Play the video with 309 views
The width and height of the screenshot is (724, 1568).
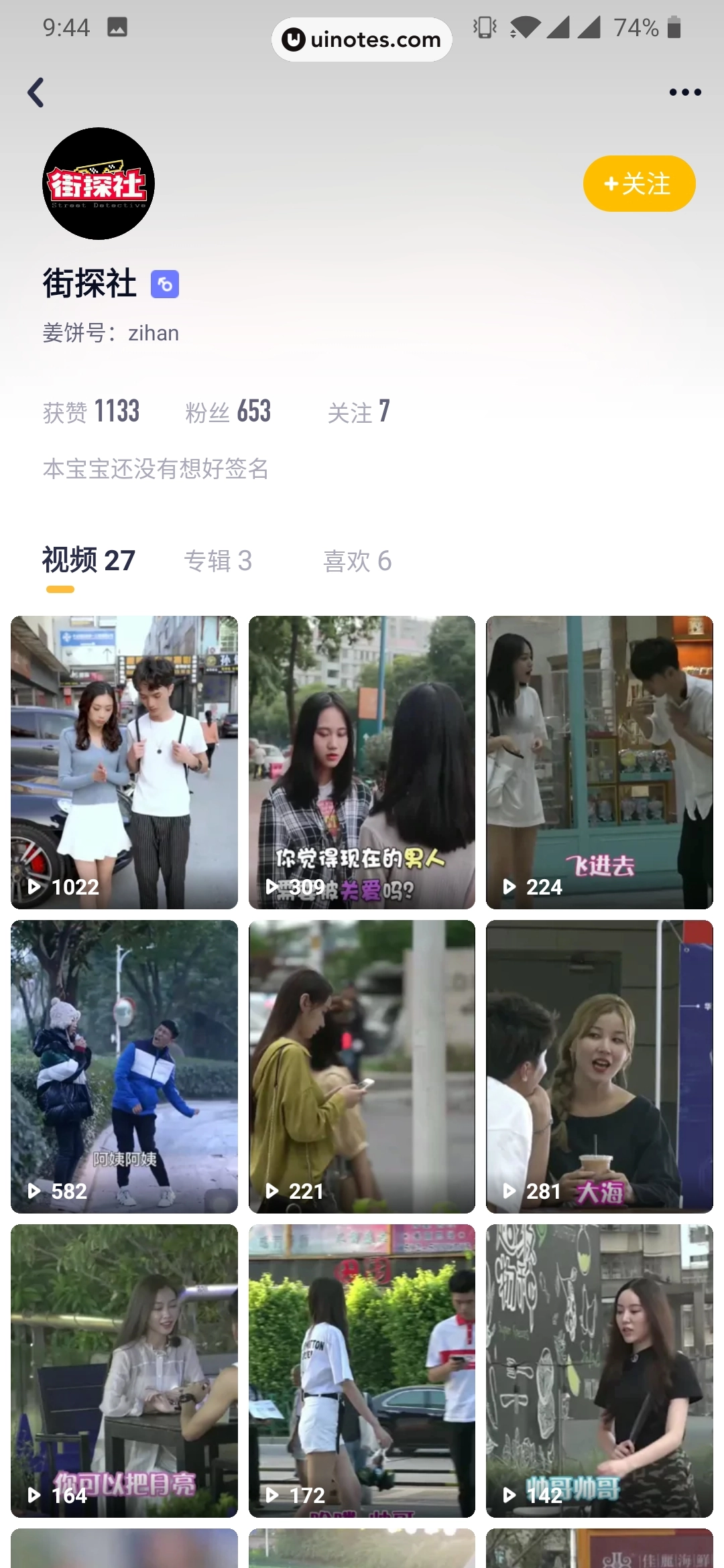pos(361,762)
